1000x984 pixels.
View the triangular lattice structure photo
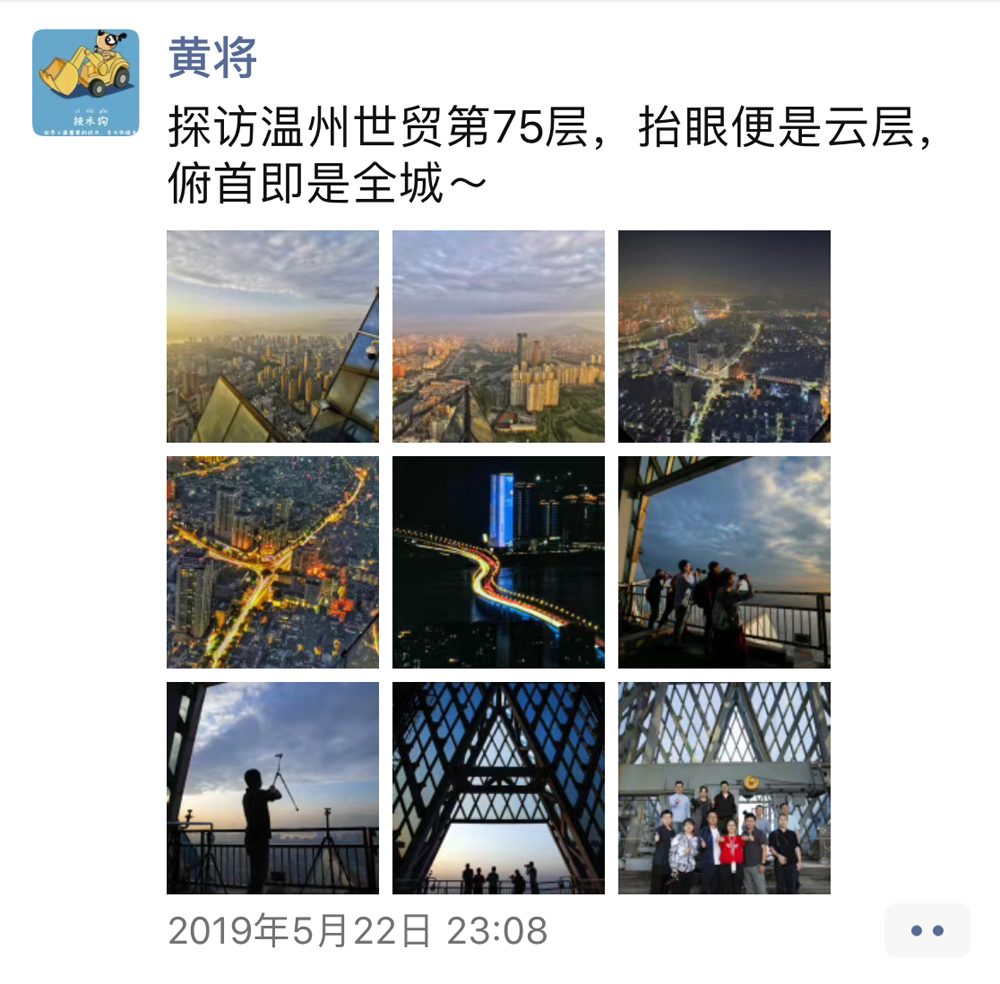pos(498,788)
